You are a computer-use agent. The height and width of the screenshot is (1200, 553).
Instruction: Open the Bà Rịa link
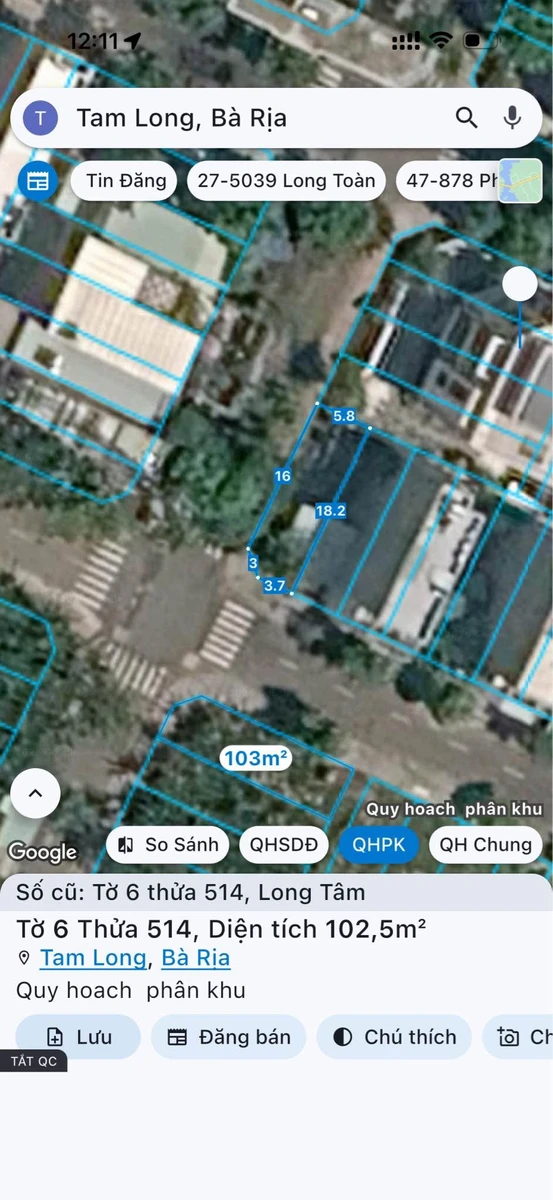[195, 958]
